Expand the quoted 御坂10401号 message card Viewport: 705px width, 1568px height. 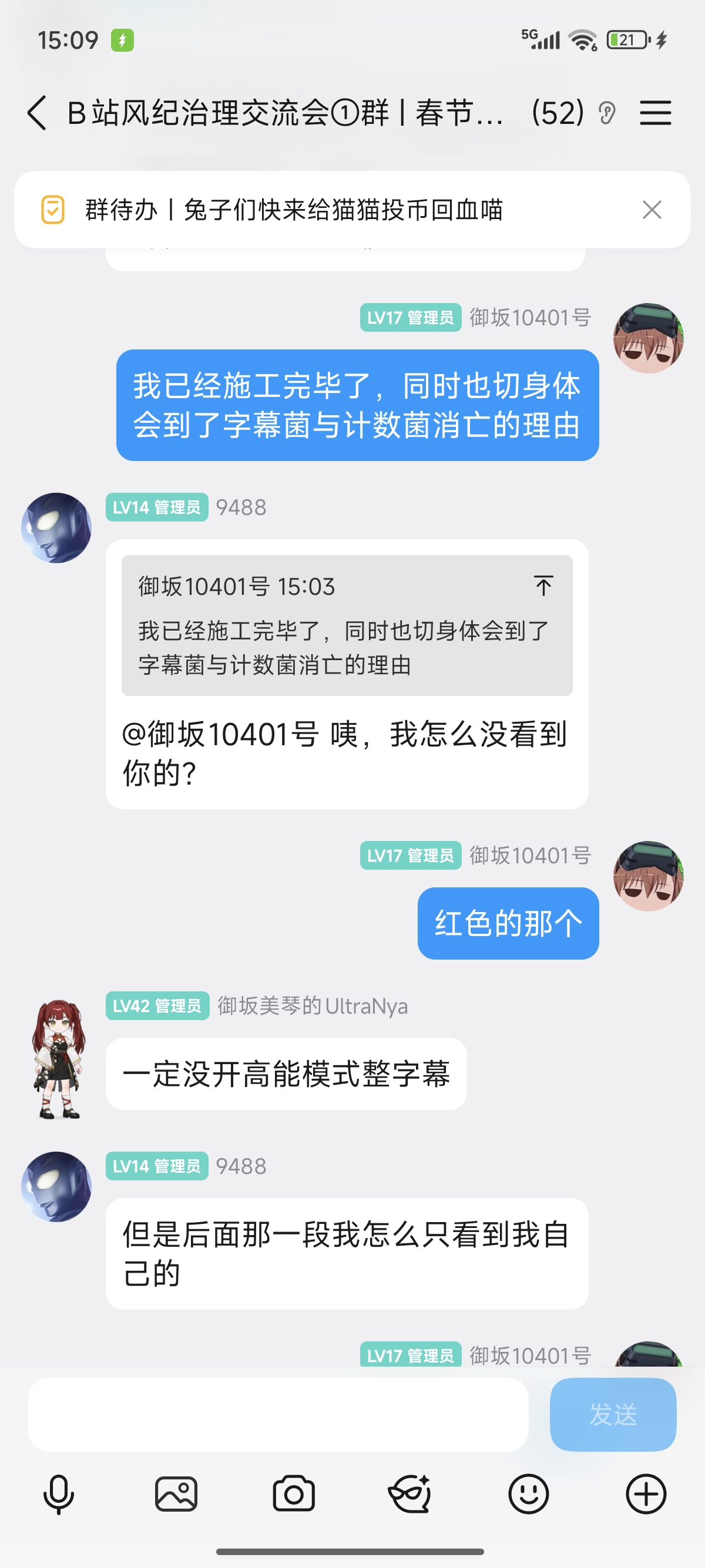tap(347, 627)
